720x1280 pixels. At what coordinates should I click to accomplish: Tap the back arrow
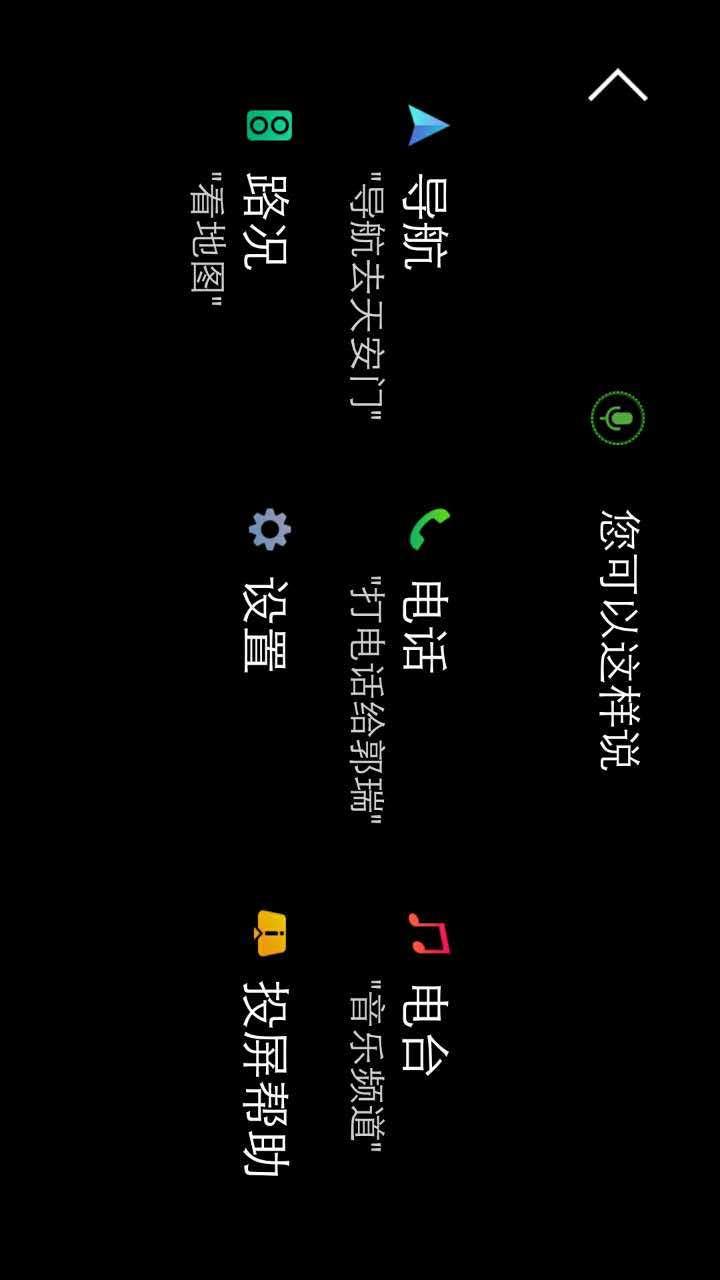pyautogui.click(x=618, y=86)
